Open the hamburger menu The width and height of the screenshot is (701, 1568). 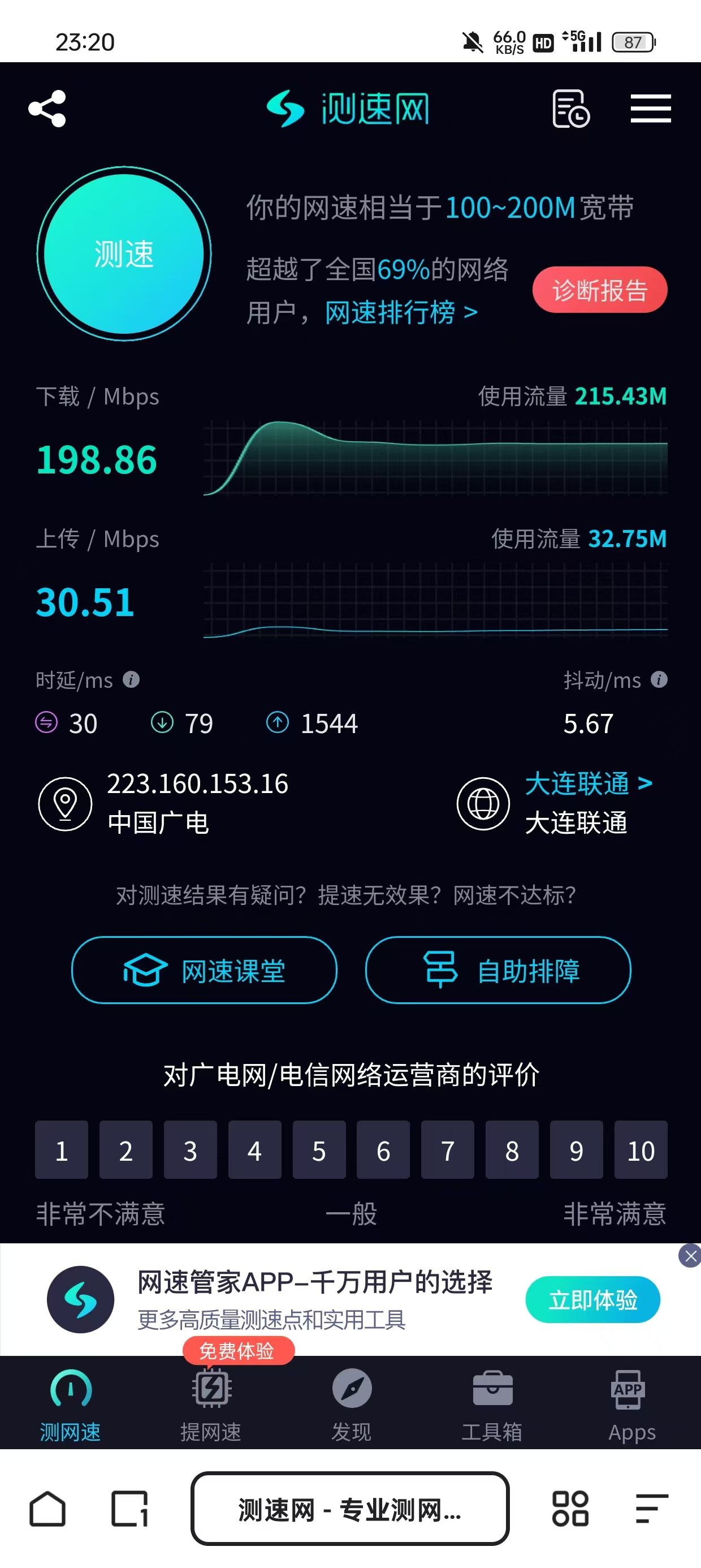(x=651, y=109)
